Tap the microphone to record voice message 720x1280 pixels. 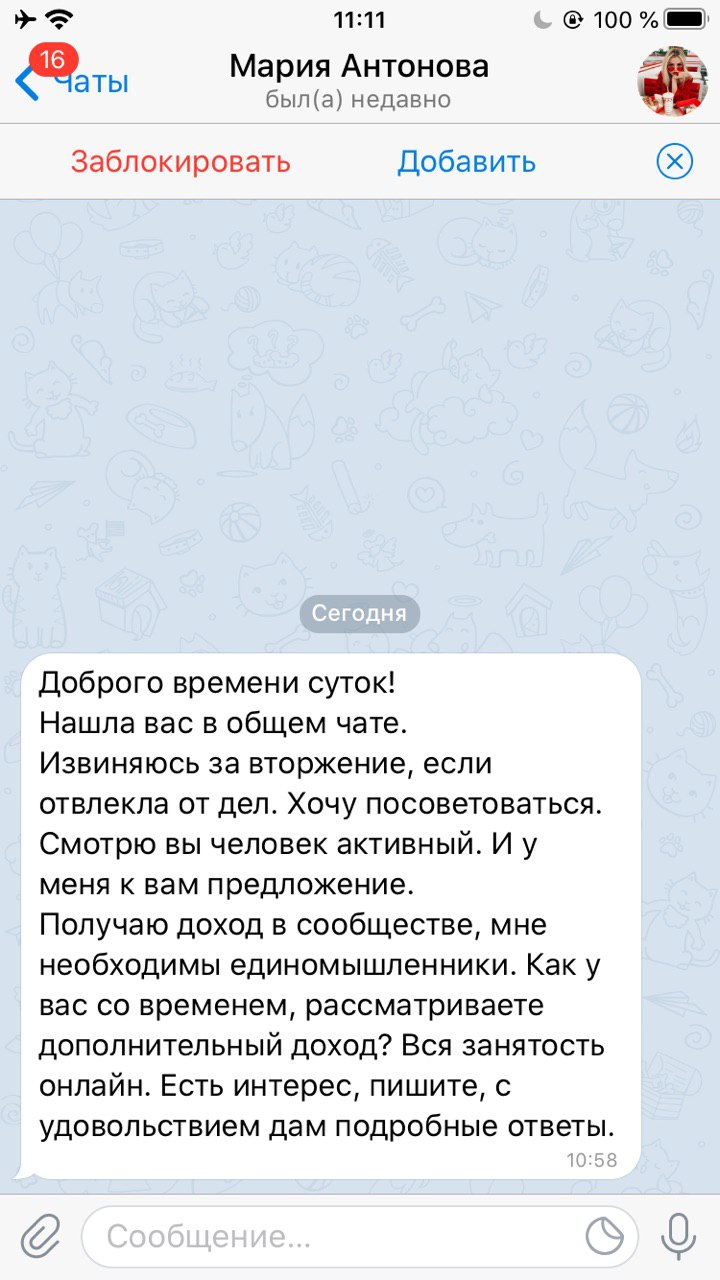pos(679,1237)
